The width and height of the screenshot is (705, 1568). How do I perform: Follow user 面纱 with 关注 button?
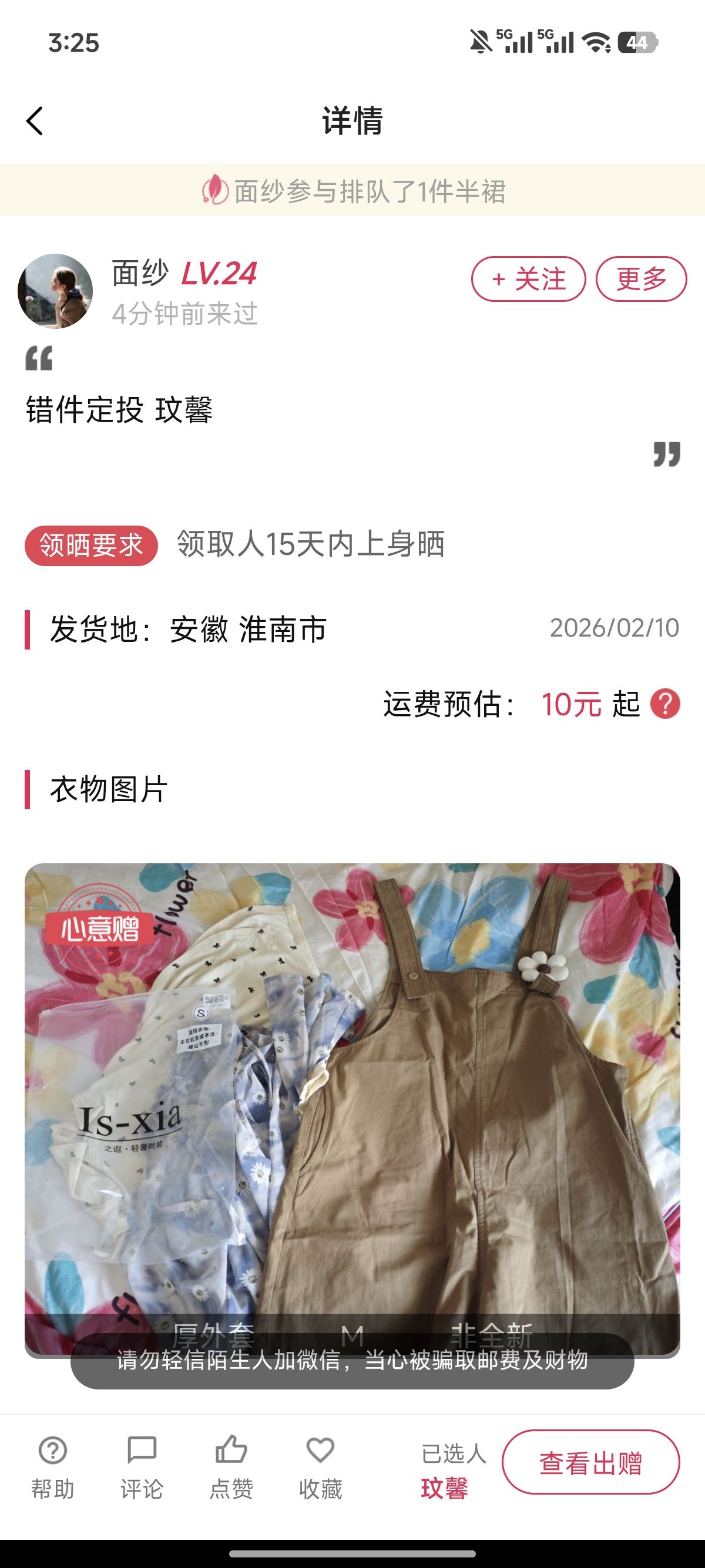coord(528,279)
